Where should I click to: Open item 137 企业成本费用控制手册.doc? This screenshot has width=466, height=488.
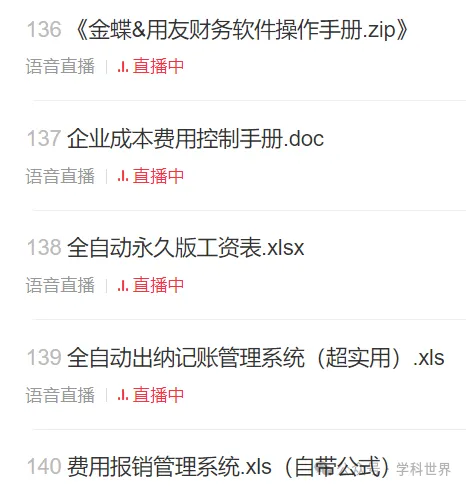(175, 138)
